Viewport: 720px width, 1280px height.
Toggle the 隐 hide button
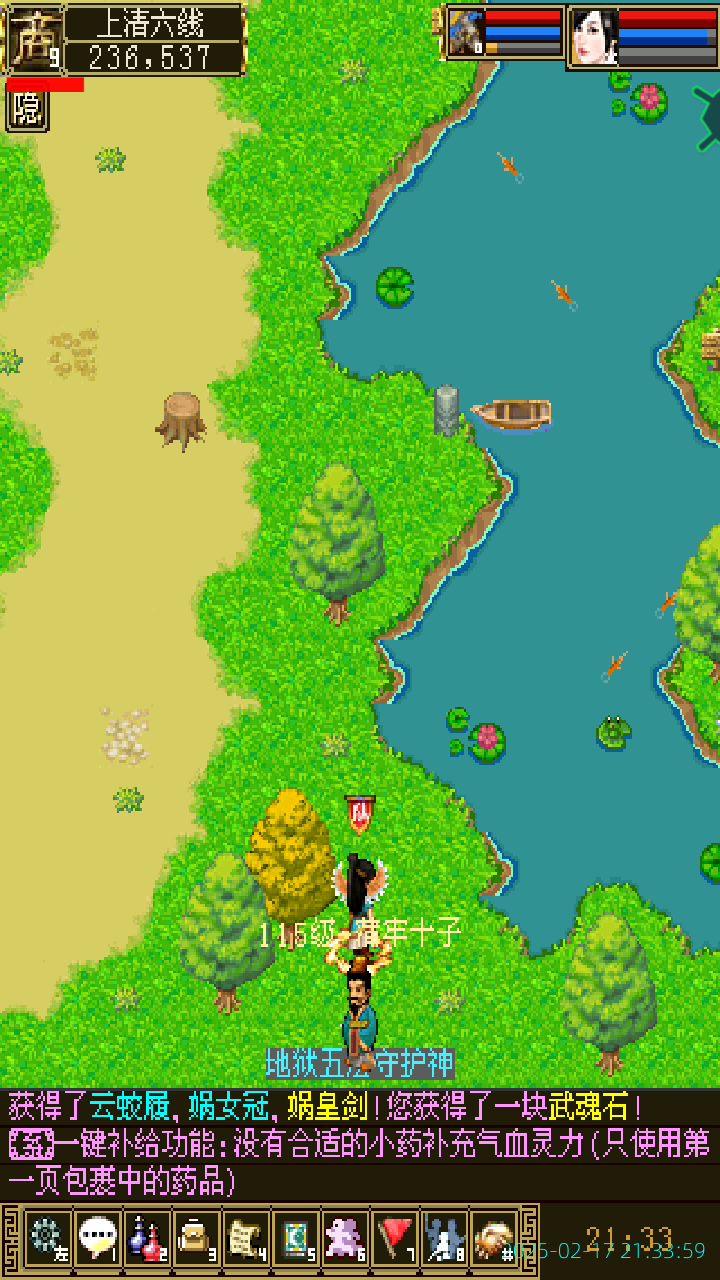click(27, 110)
